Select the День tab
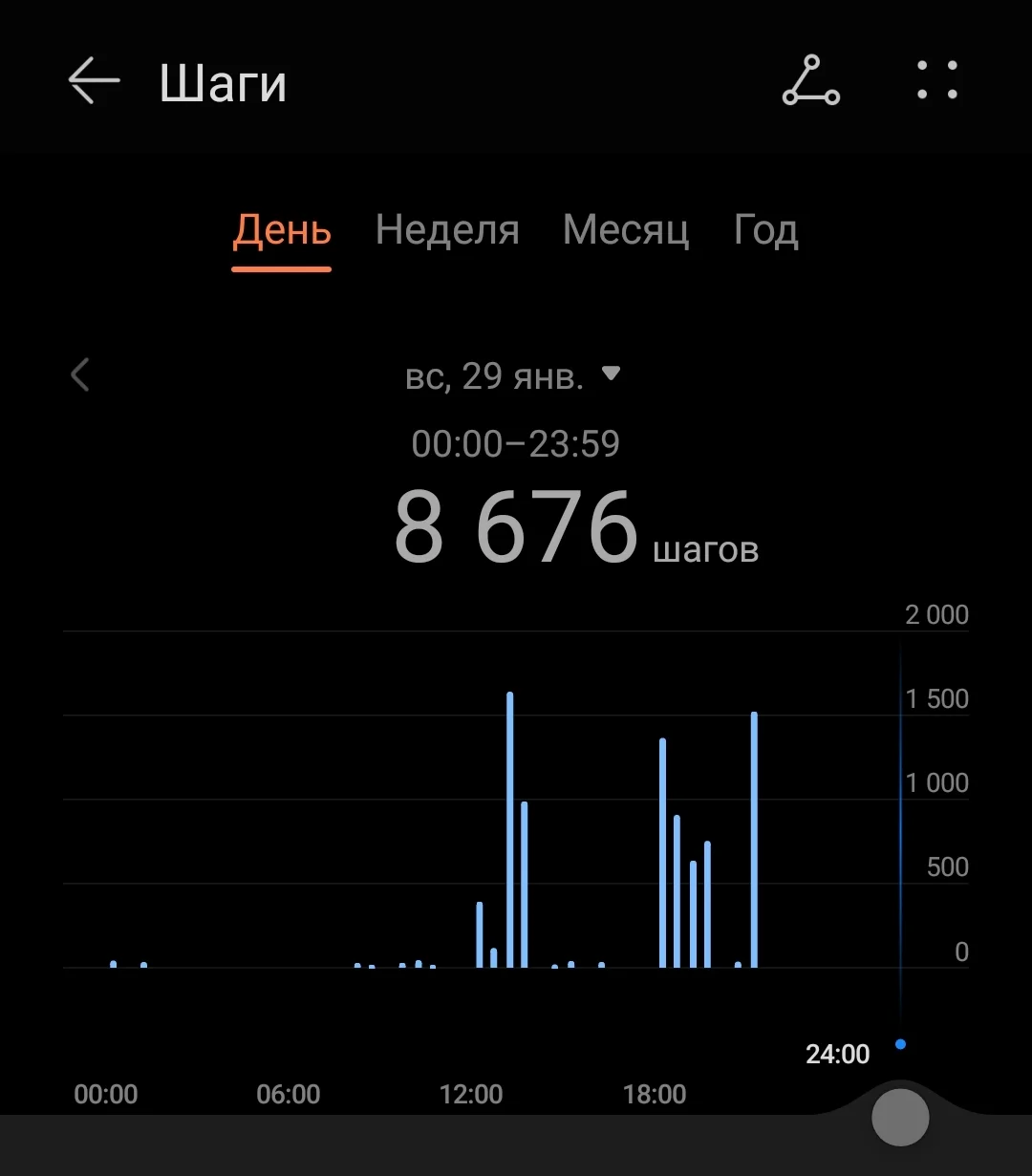Viewport: 1032px width, 1176px height. pyautogui.click(x=282, y=231)
